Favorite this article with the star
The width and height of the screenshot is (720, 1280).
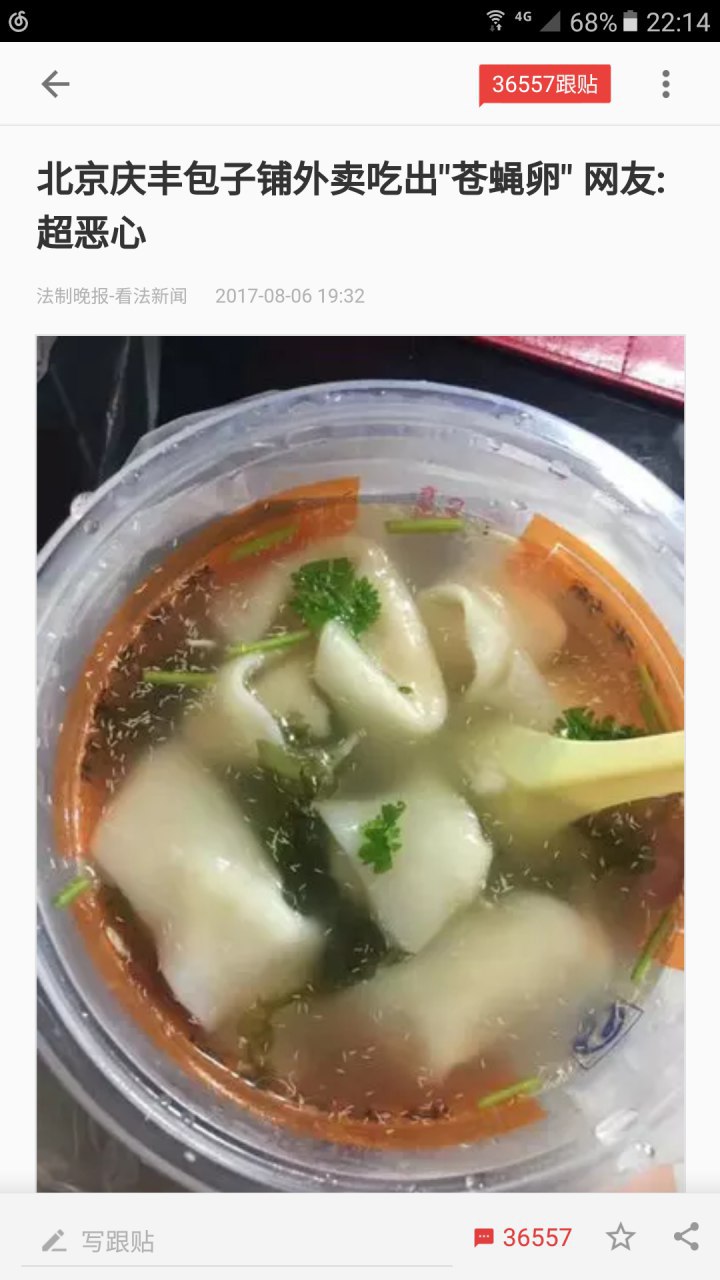click(x=620, y=1237)
